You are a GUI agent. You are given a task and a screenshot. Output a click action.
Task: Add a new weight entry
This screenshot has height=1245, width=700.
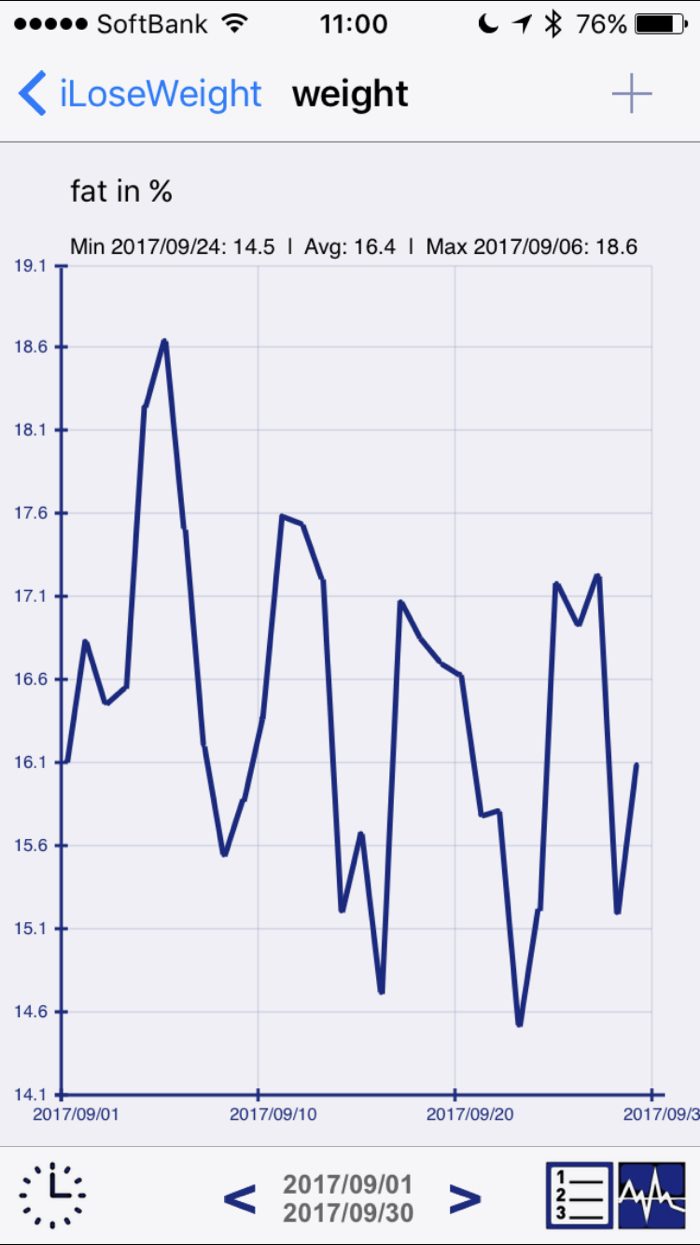[x=631, y=95]
